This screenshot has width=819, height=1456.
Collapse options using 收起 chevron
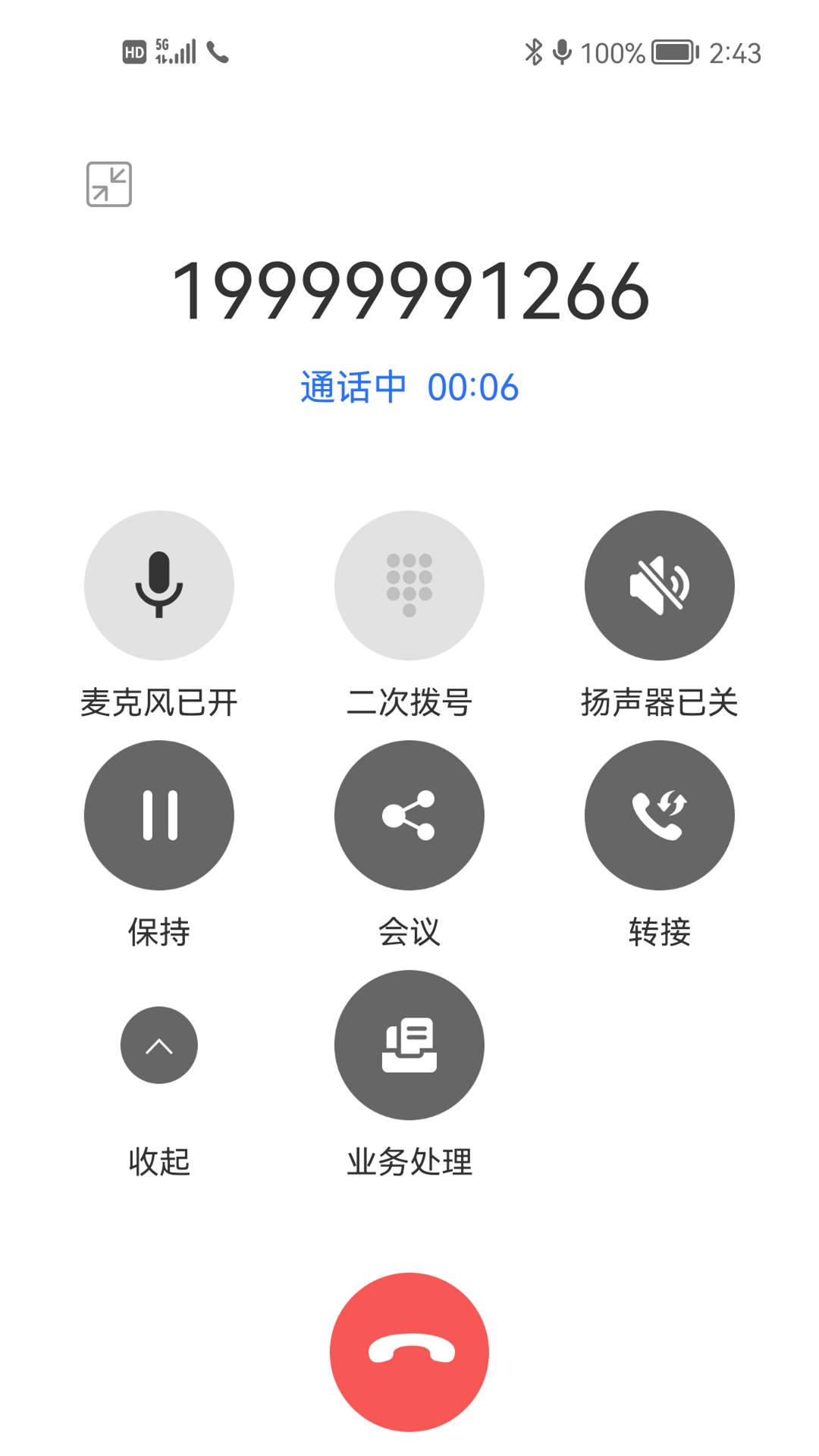(x=158, y=1044)
